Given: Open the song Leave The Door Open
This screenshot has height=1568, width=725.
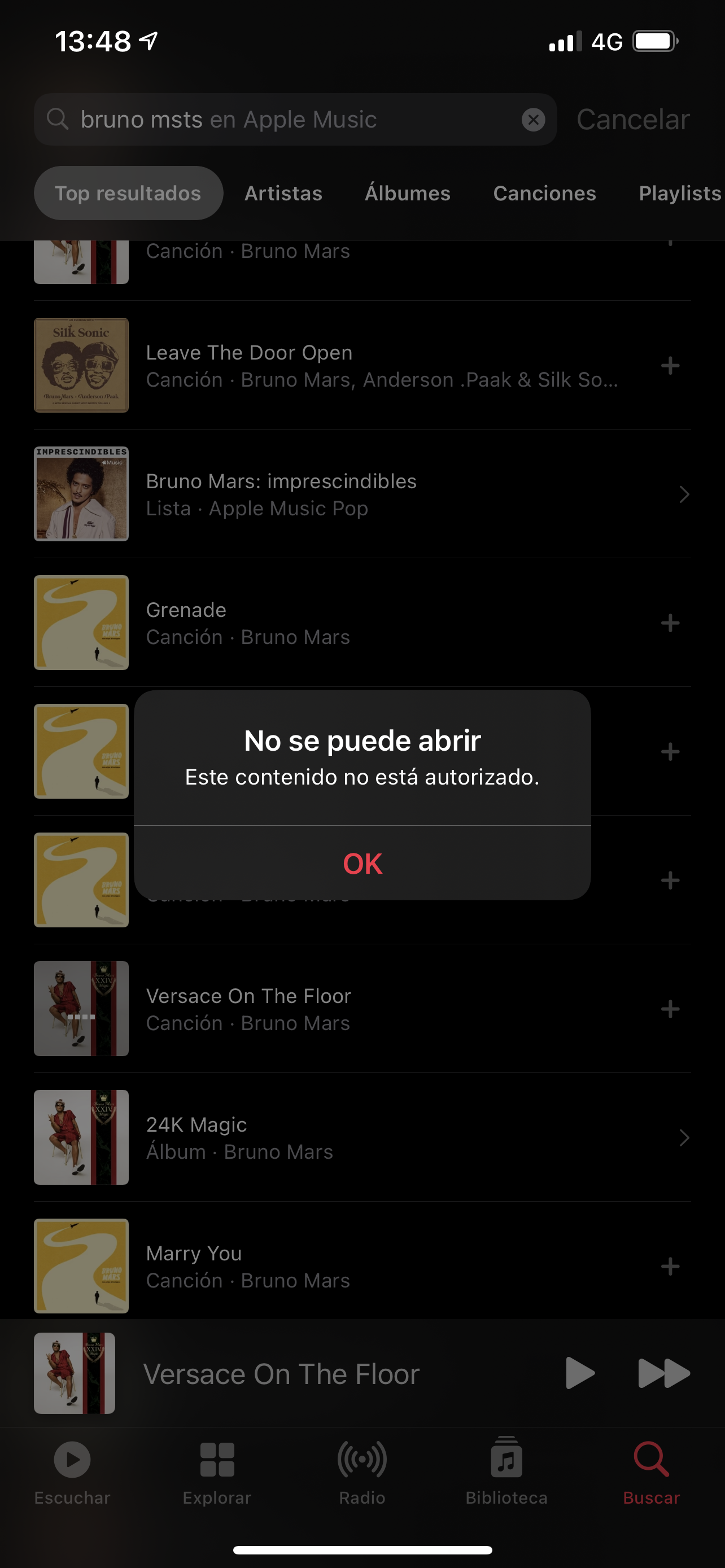Looking at the screenshot, I should pyautogui.click(x=365, y=366).
